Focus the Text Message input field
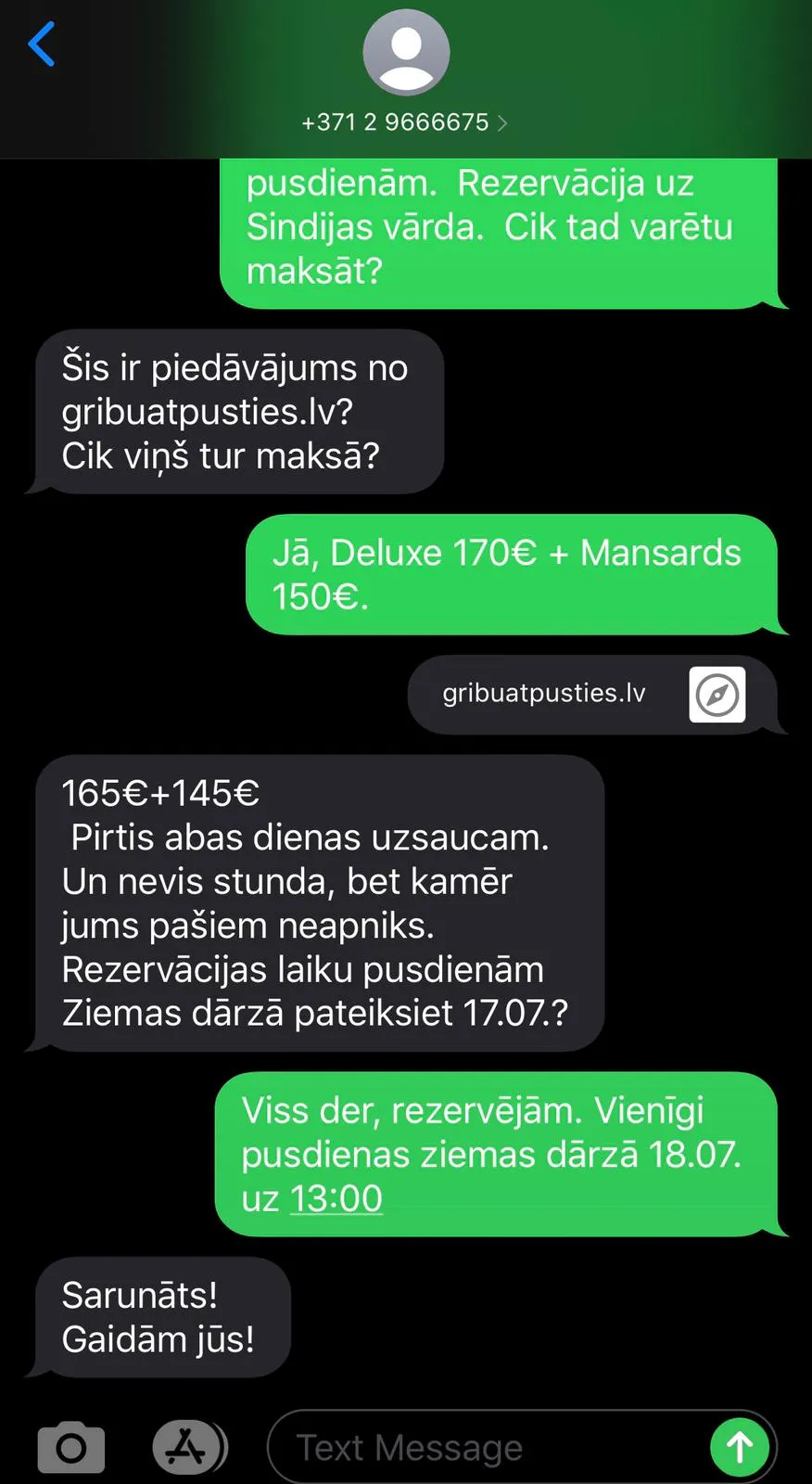Viewport: 812px width, 1484px height. [487, 1447]
